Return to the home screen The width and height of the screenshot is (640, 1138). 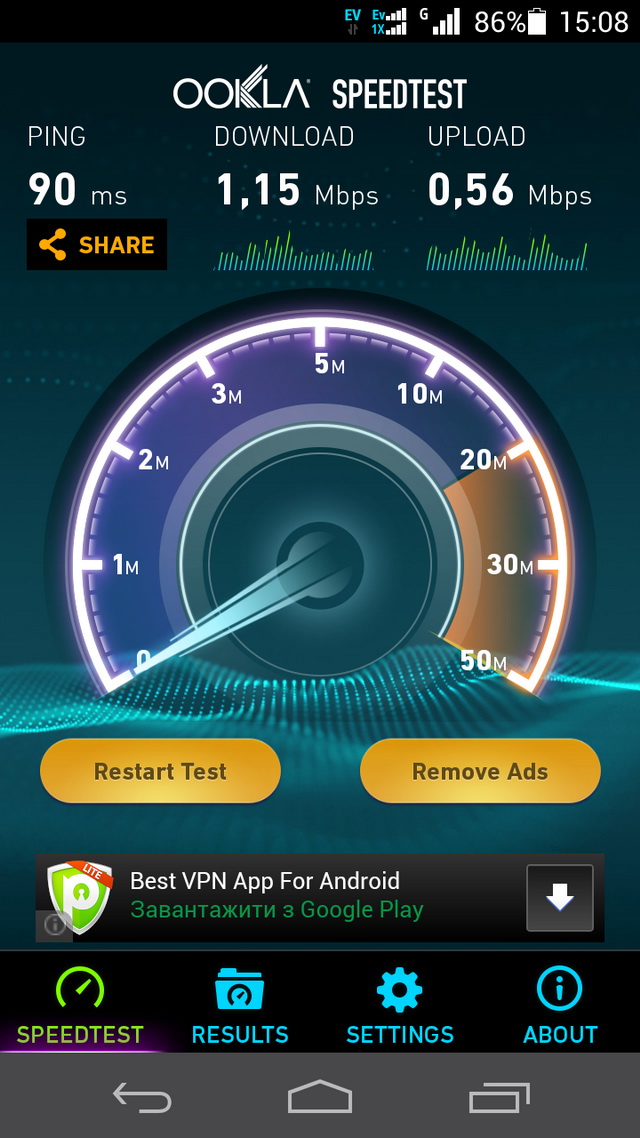pyautogui.click(x=320, y=1097)
